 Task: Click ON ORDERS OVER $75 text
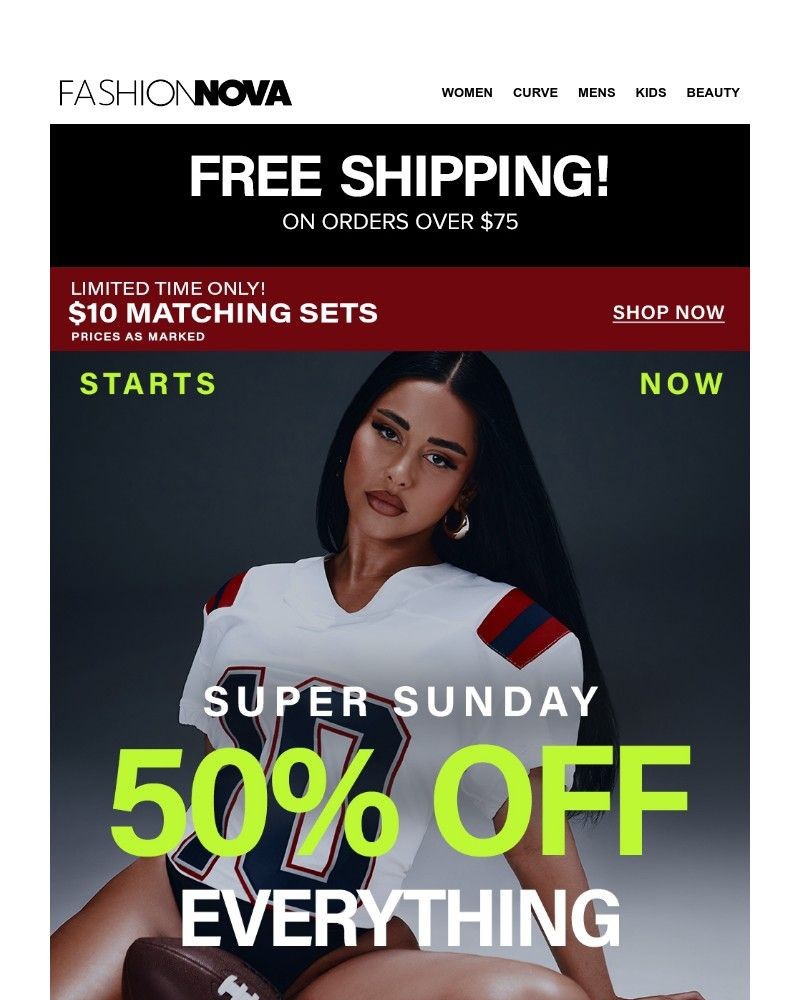(x=400, y=222)
